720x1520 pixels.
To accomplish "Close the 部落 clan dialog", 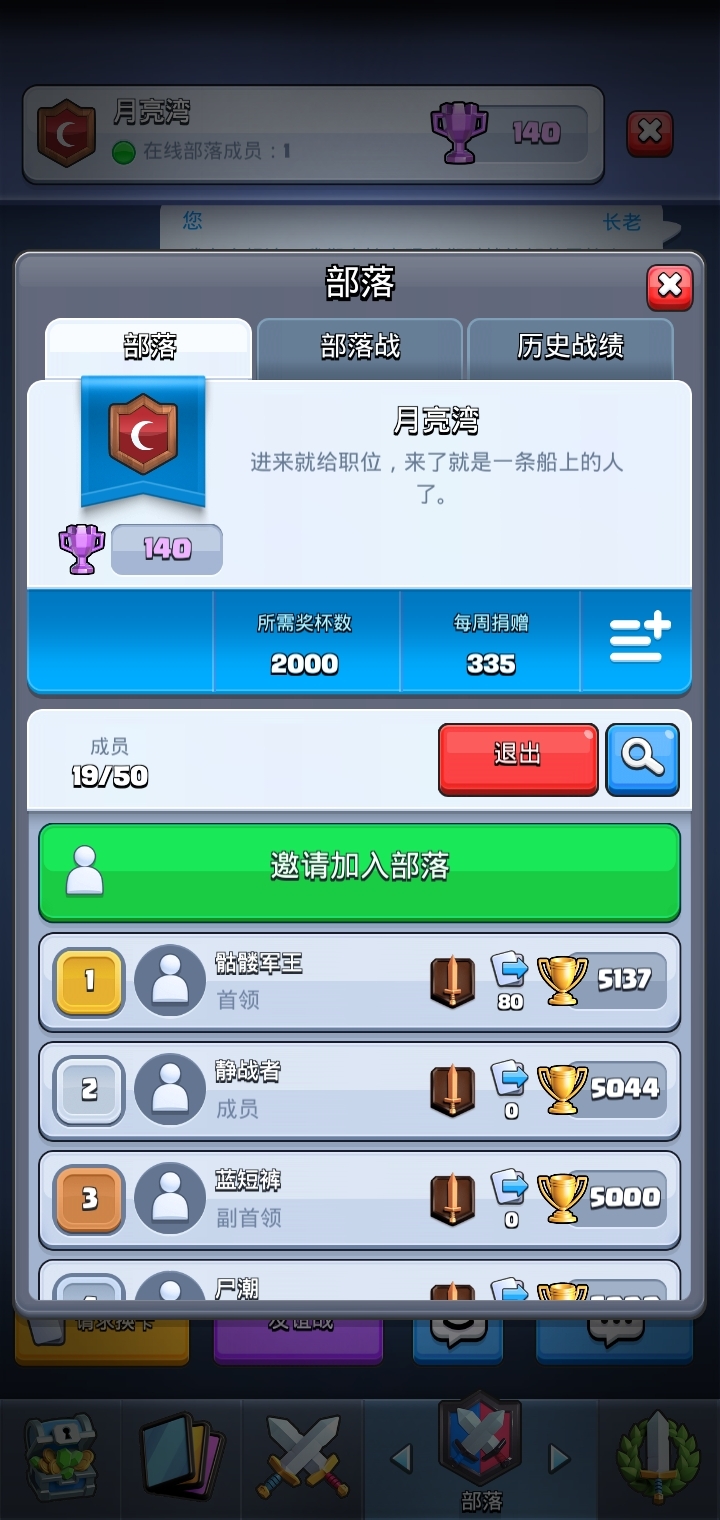I will coord(669,287).
